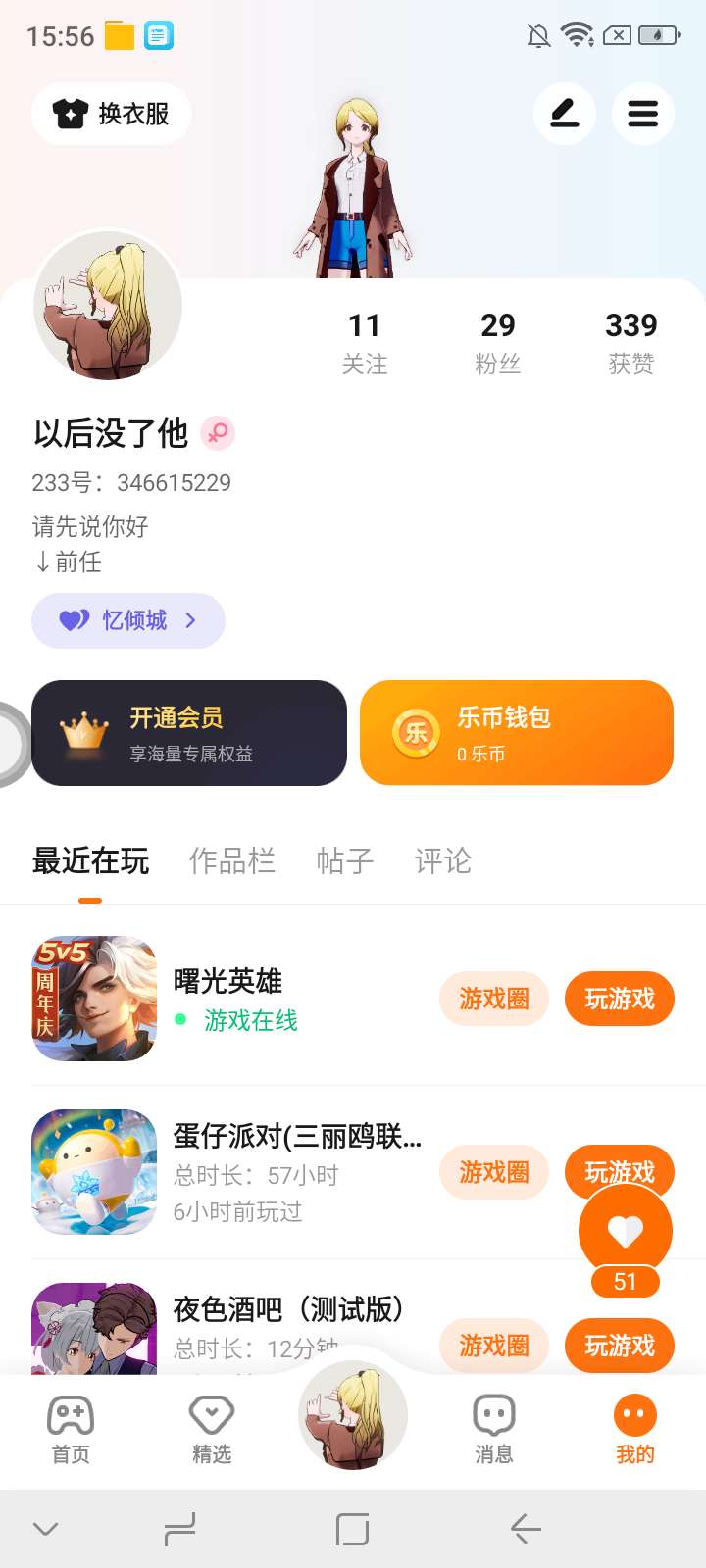Image resolution: width=706 pixels, height=1568 pixels.
Task: Tap the 换衣服 change outfit button
Action: [111, 114]
